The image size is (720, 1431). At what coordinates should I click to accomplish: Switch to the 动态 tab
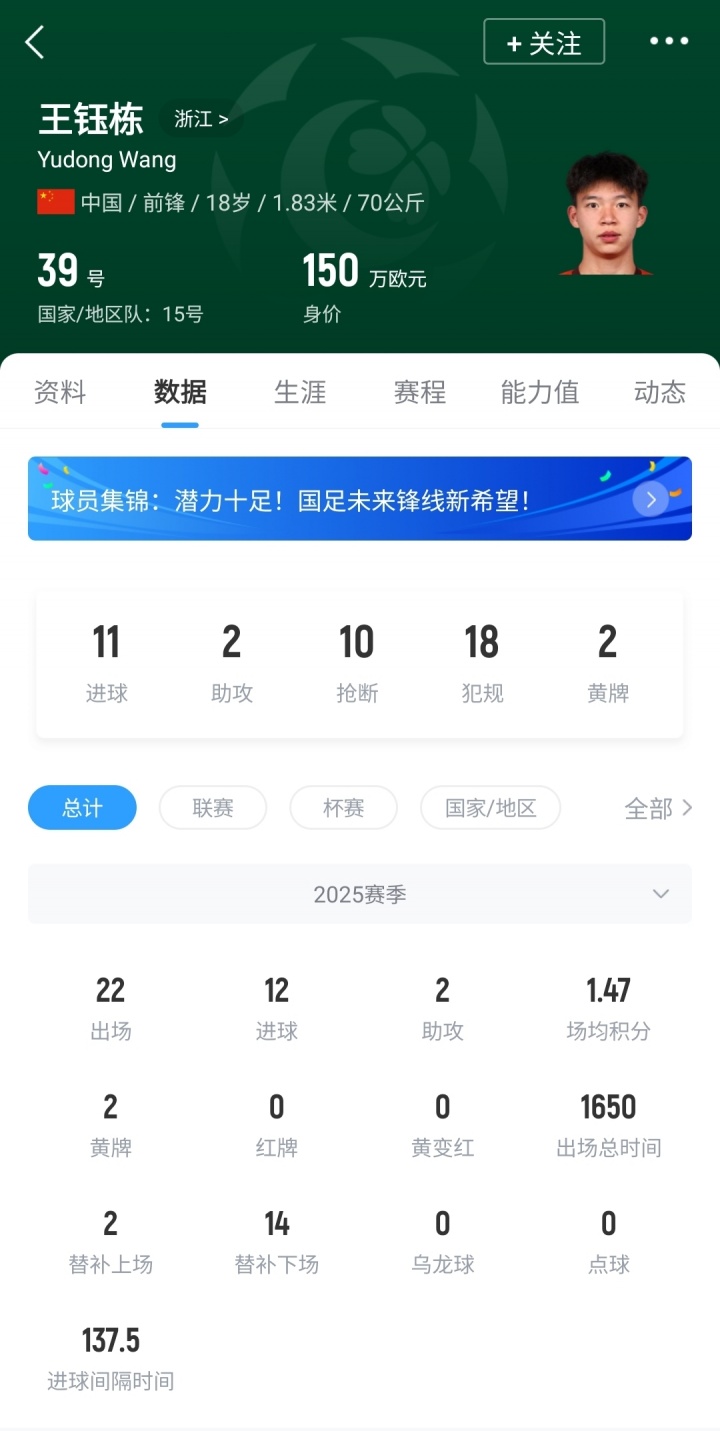(660, 392)
